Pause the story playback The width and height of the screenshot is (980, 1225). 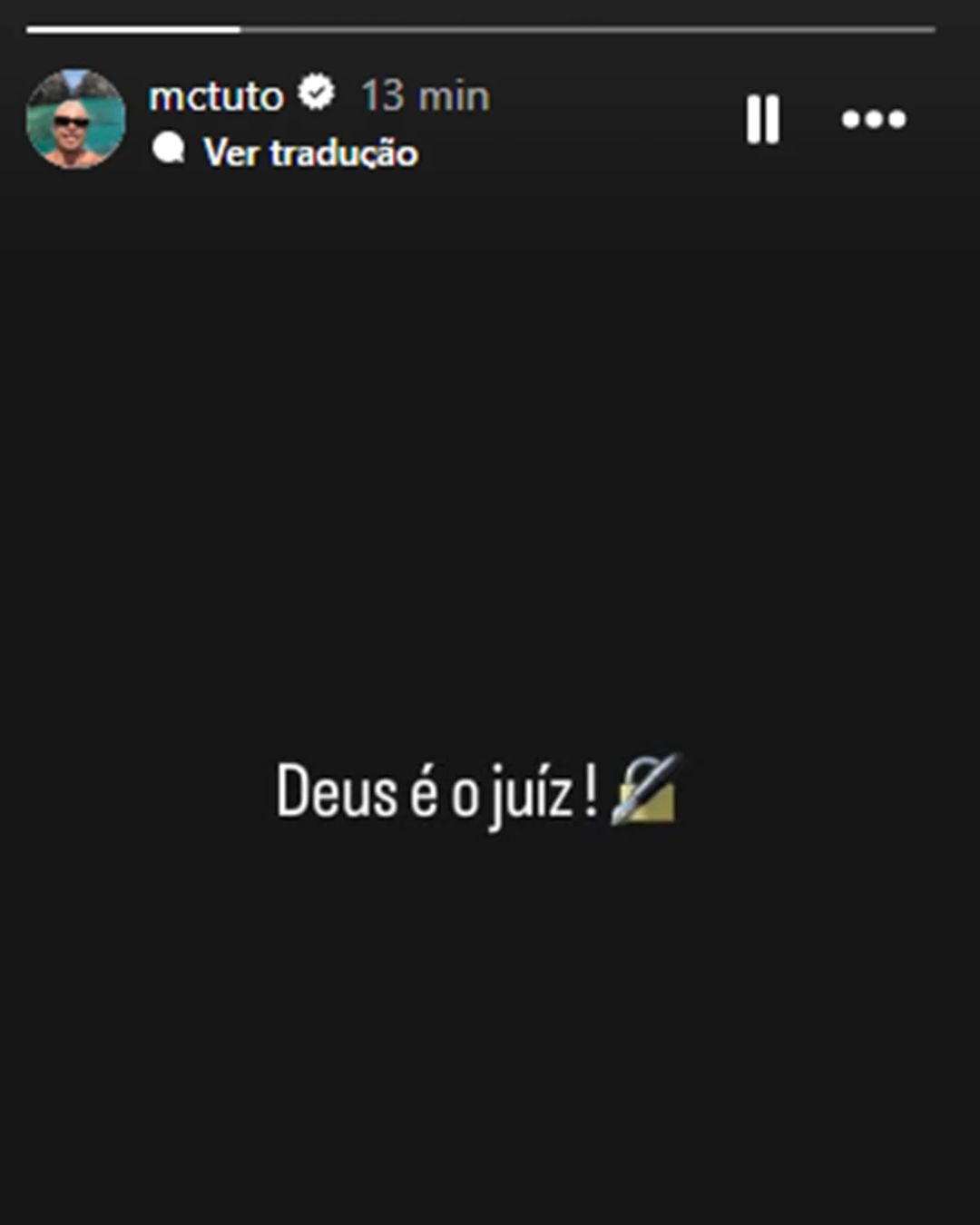tap(762, 119)
